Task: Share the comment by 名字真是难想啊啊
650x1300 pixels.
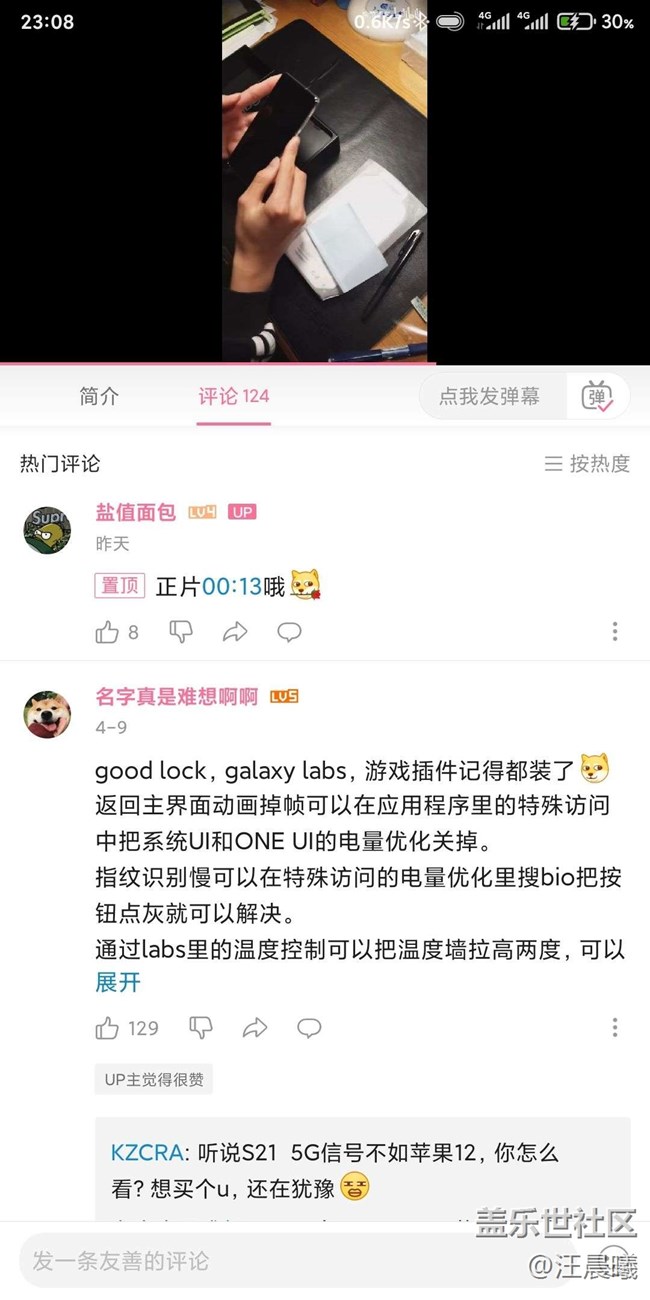Action: point(255,1028)
